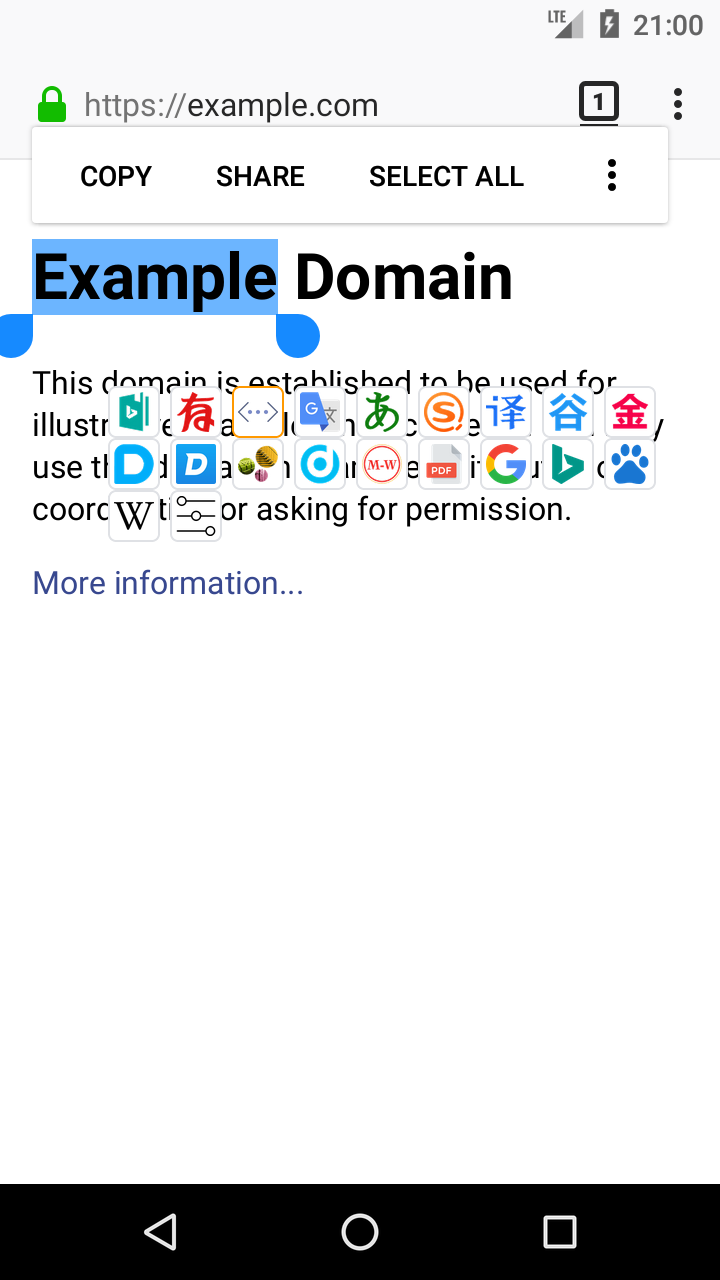Tap Select All in the selection toolbar
This screenshot has height=1280, width=720.
point(446,176)
